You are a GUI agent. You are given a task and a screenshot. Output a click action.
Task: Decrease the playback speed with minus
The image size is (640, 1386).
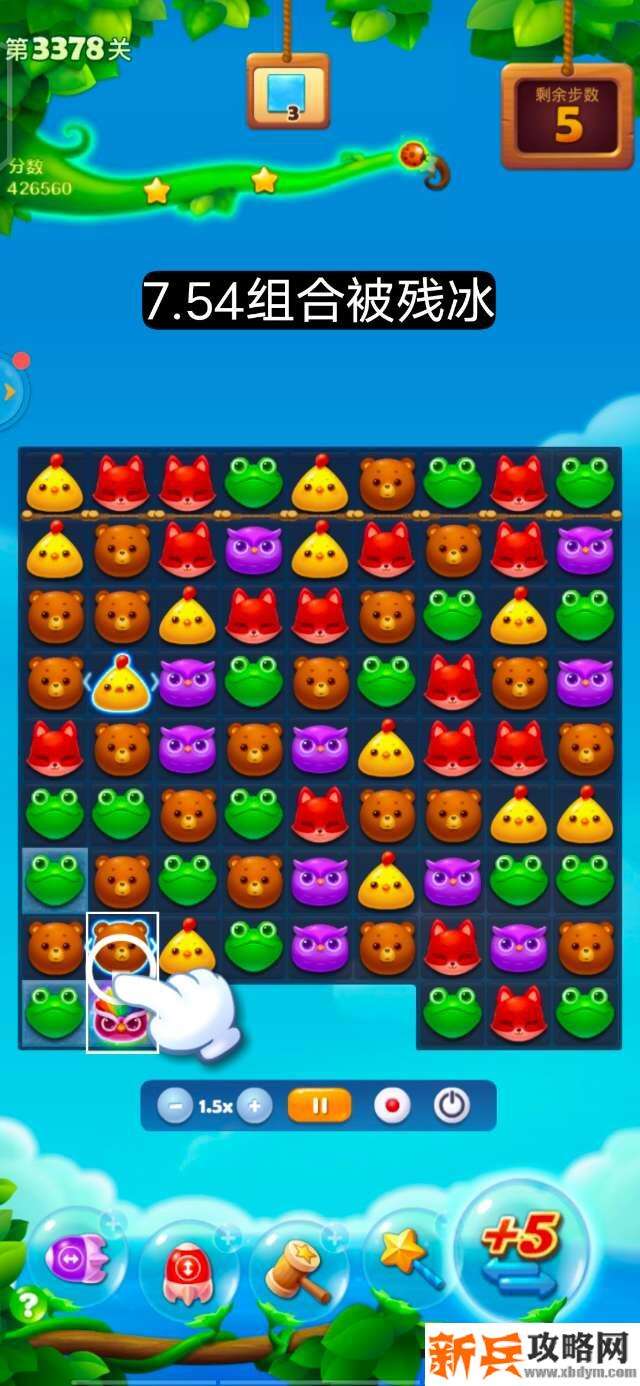pos(175,1106)
